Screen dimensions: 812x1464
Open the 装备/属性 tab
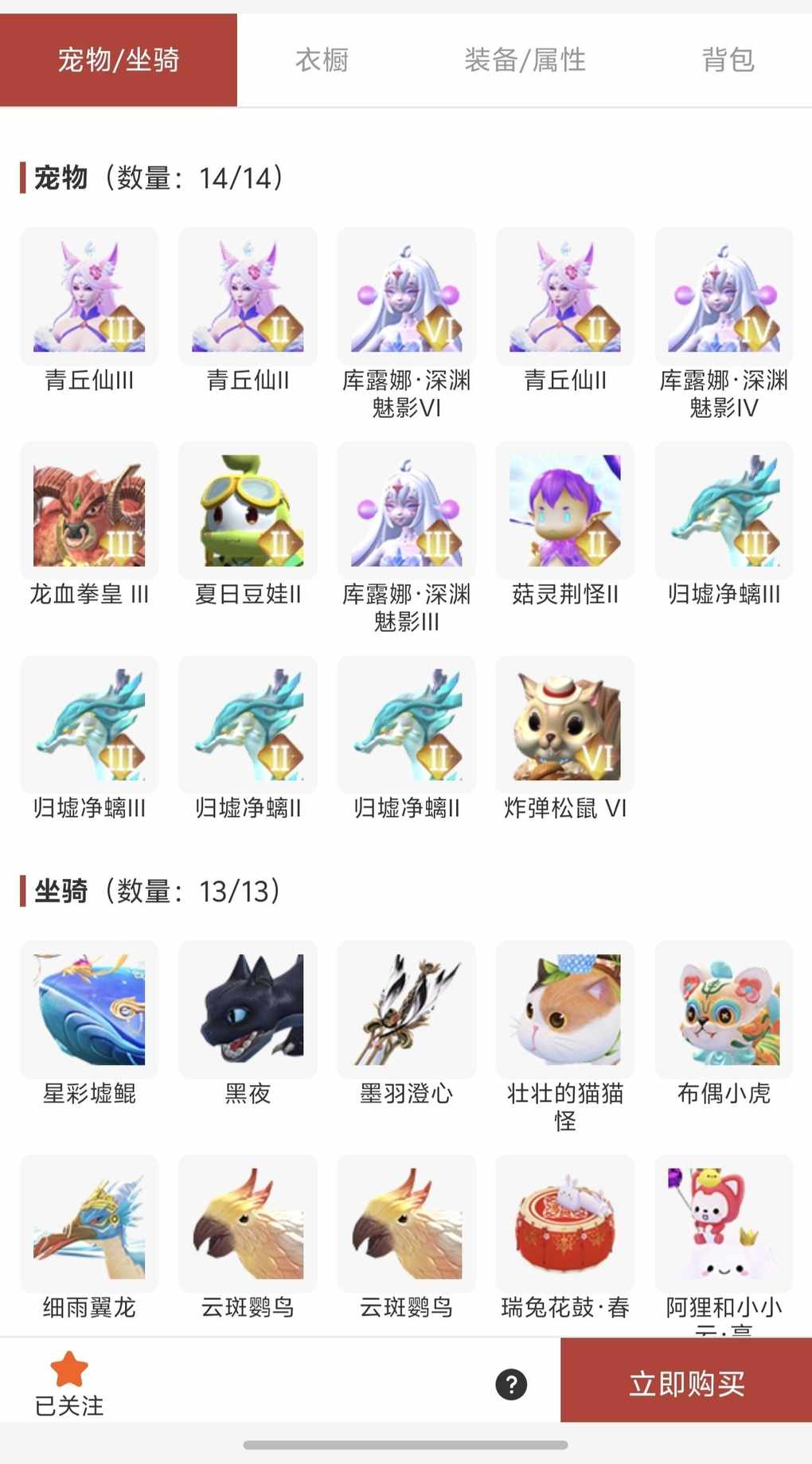click(525, 60)
